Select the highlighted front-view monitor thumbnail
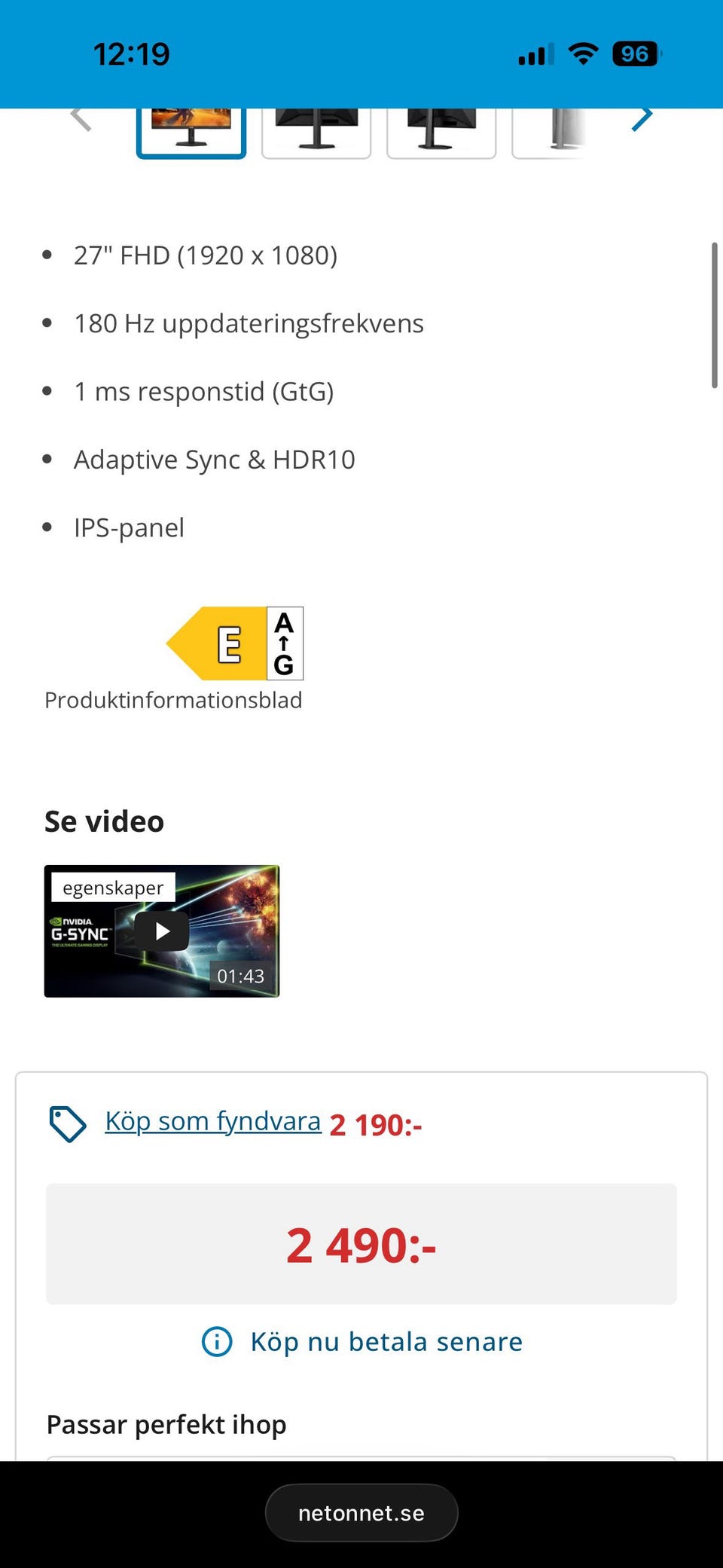 [x=191, y=128]
